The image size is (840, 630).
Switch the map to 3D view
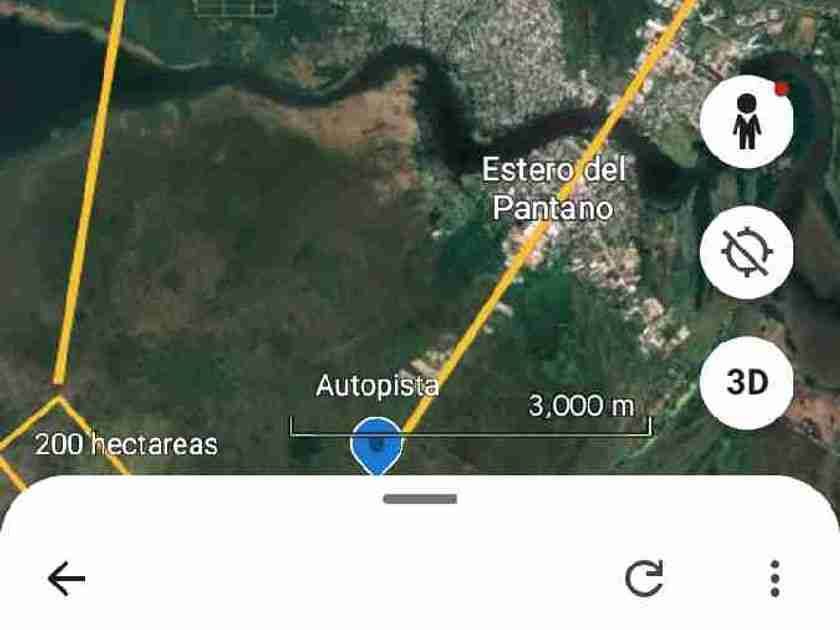tap(746, 382)
